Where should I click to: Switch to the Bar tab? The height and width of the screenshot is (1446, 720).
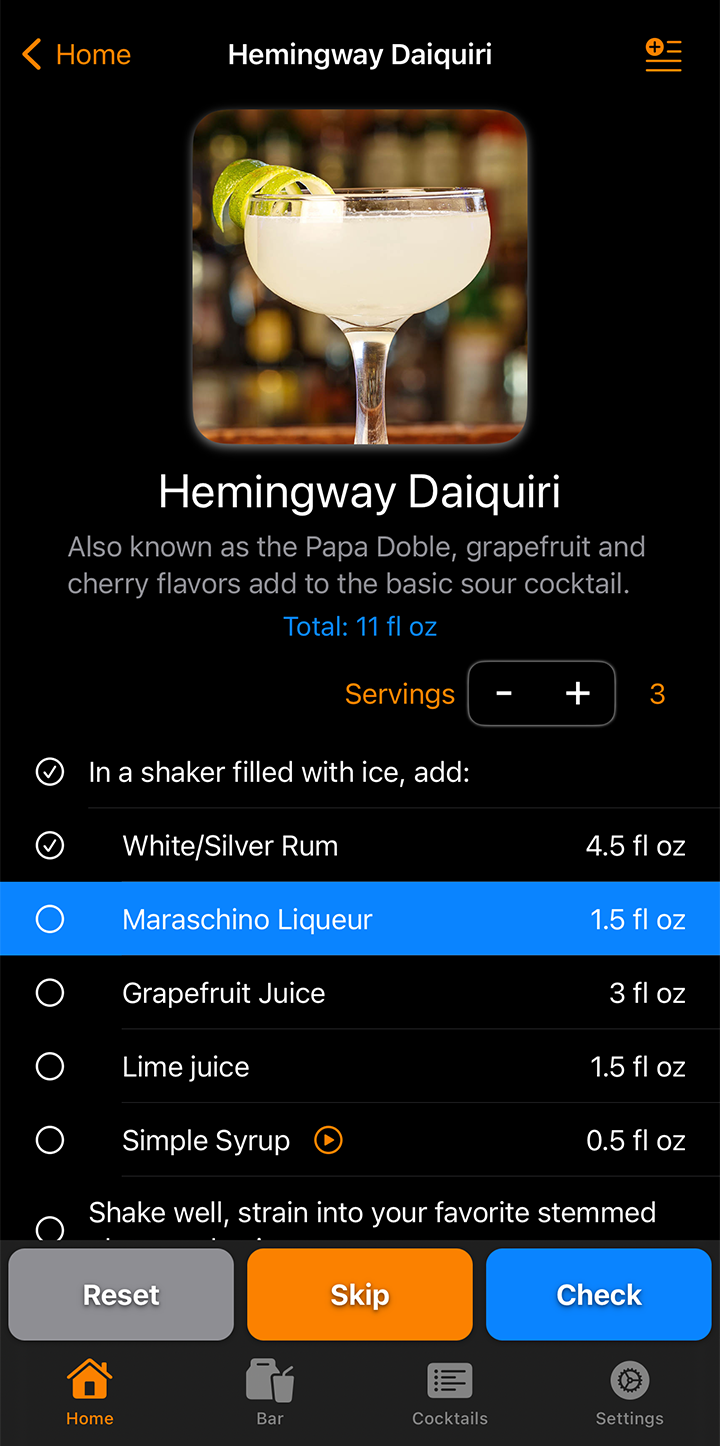point(270,1393)
